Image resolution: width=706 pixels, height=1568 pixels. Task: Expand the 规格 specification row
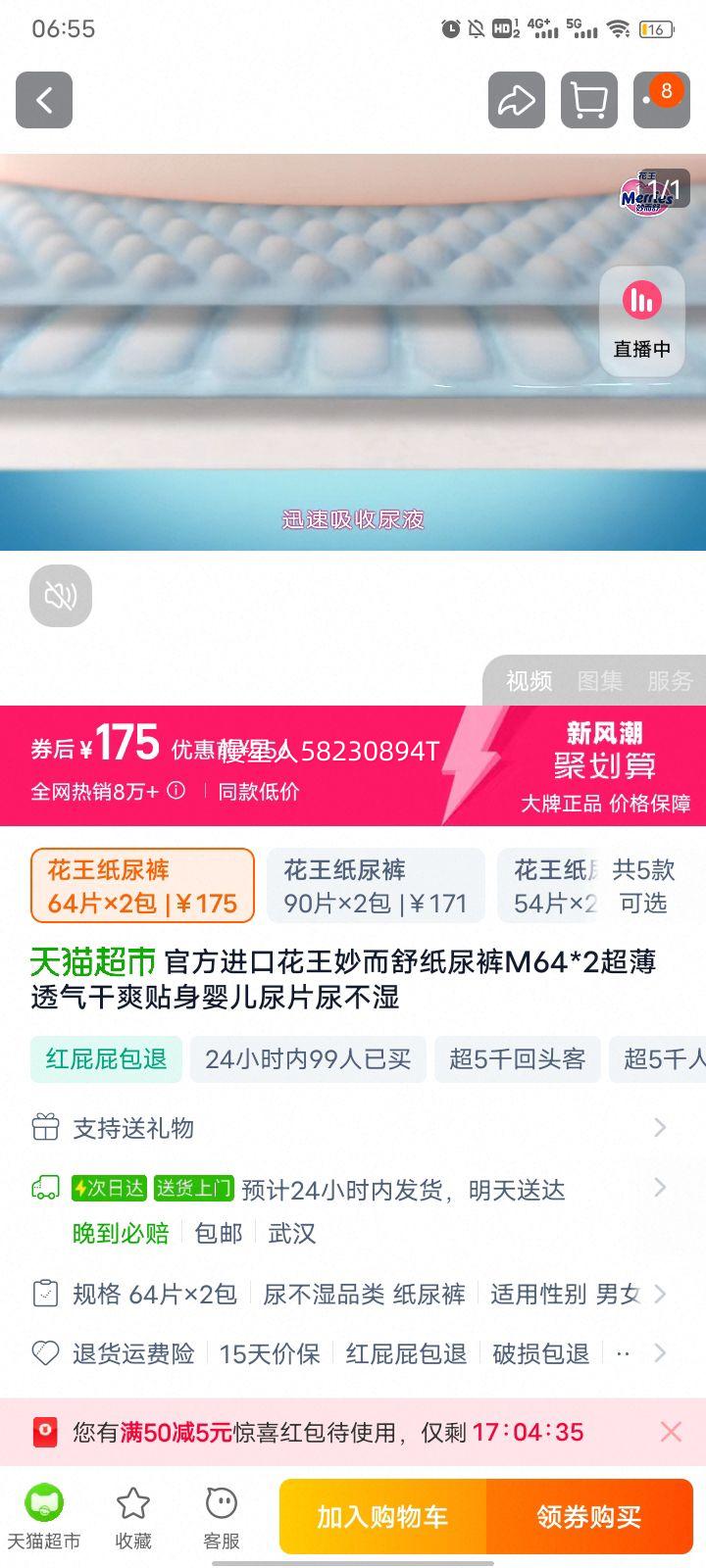click(659, 1294)
